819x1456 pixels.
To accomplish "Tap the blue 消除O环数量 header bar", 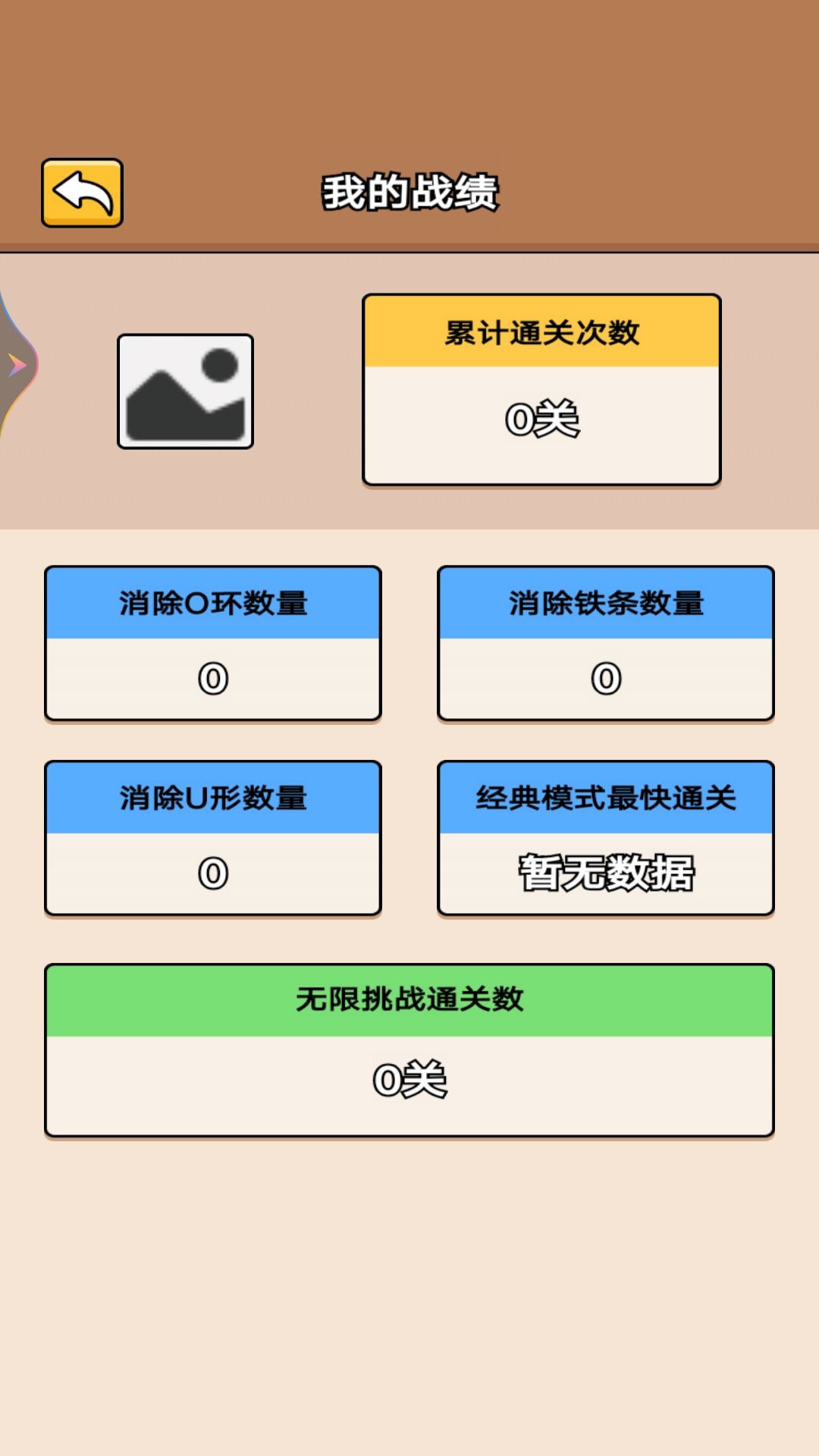I will [x=213, y=601].
